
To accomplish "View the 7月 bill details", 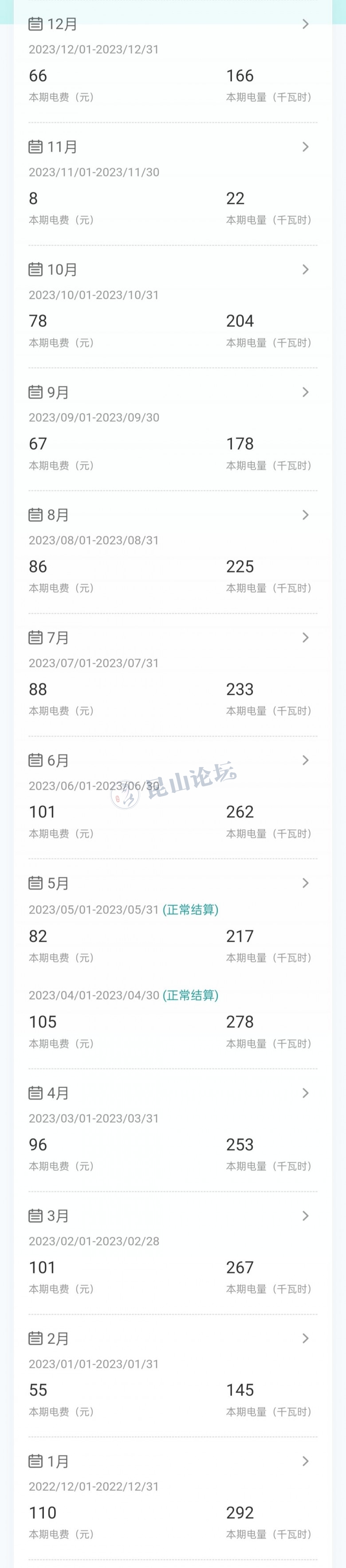I will pyautogui.click(x=305, y=637).
